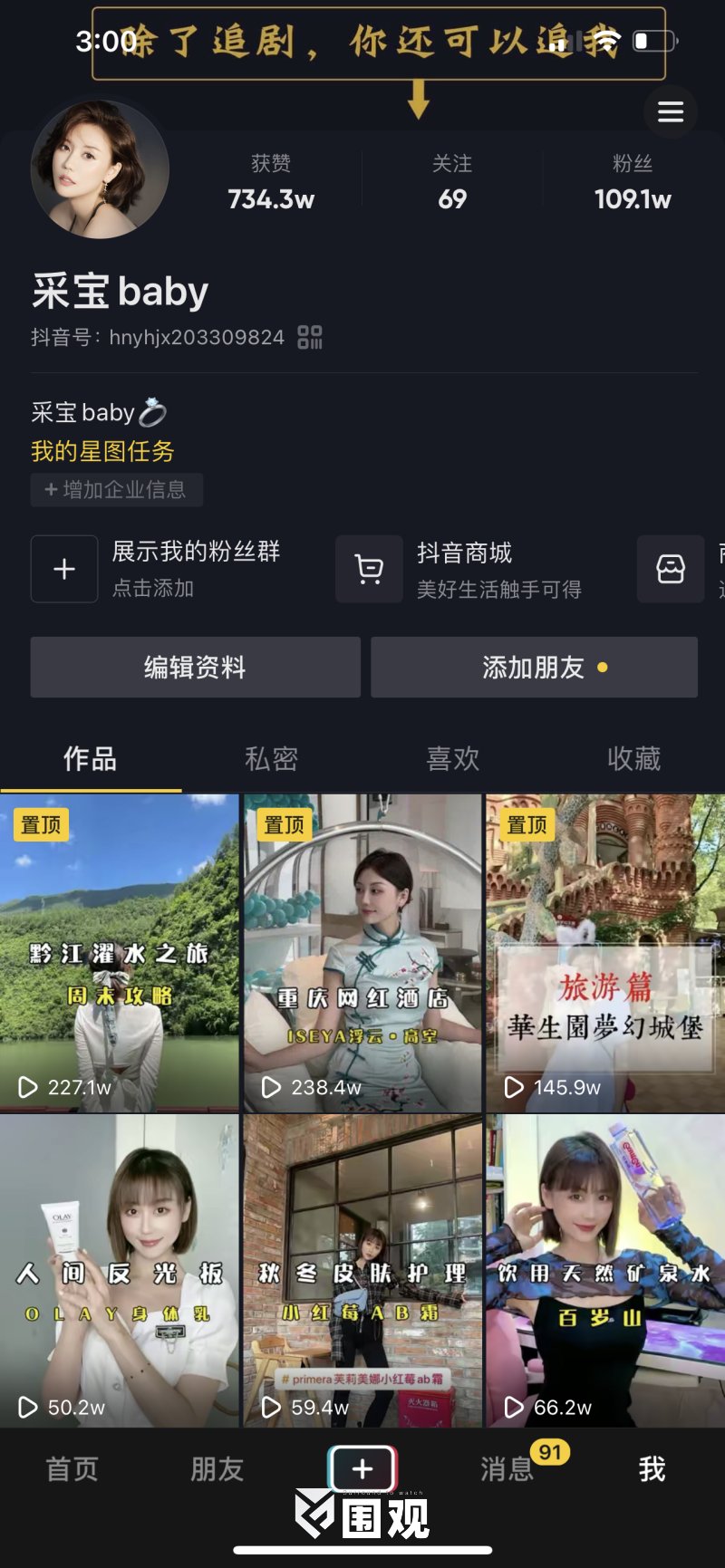Open the 消息 tab
Screen dimensions: 725x1568
(507, 1468)
